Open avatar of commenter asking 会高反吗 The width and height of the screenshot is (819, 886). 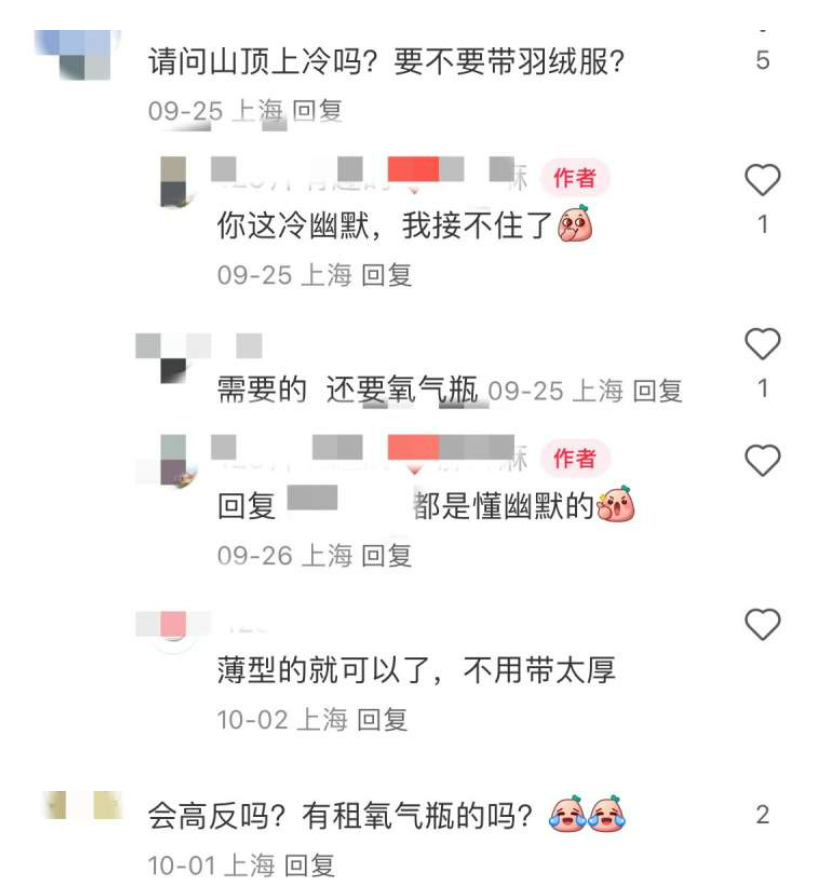(x=82, y=806)
